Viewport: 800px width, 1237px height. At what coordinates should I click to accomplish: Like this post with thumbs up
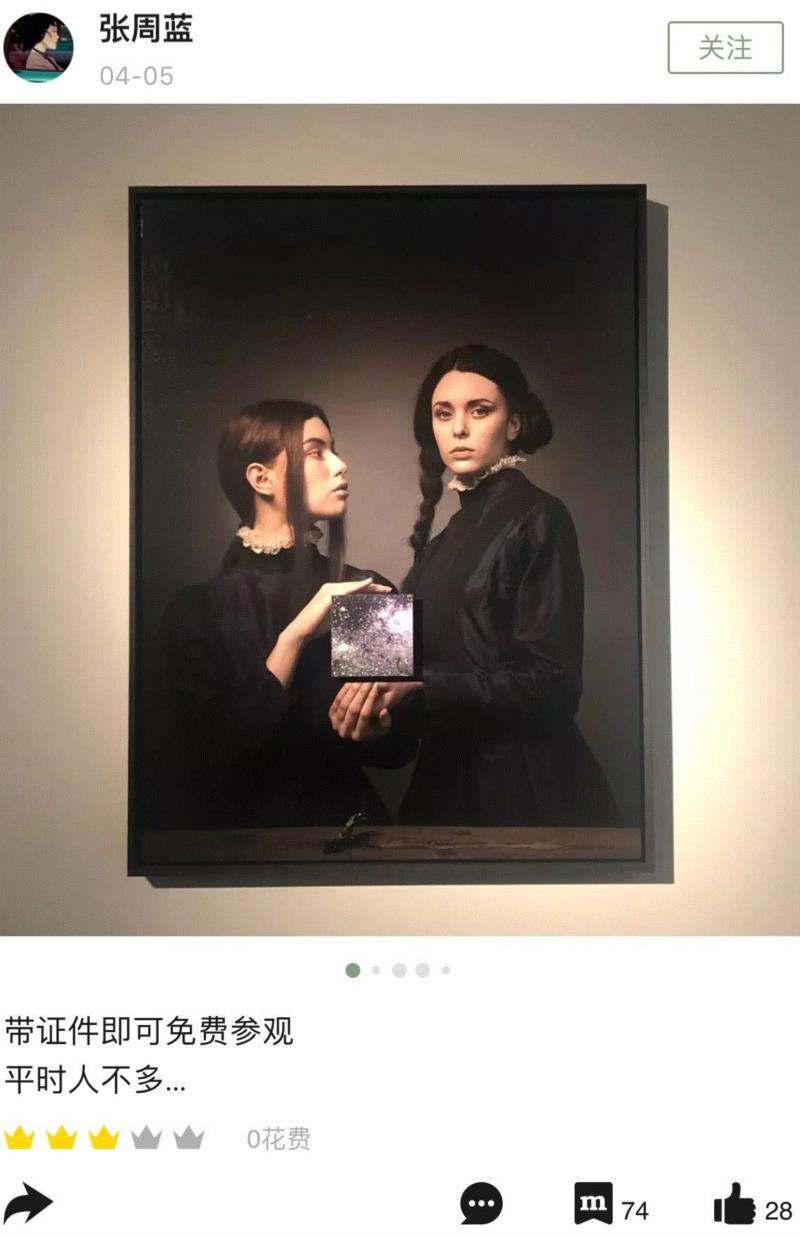coord(735,1205)
